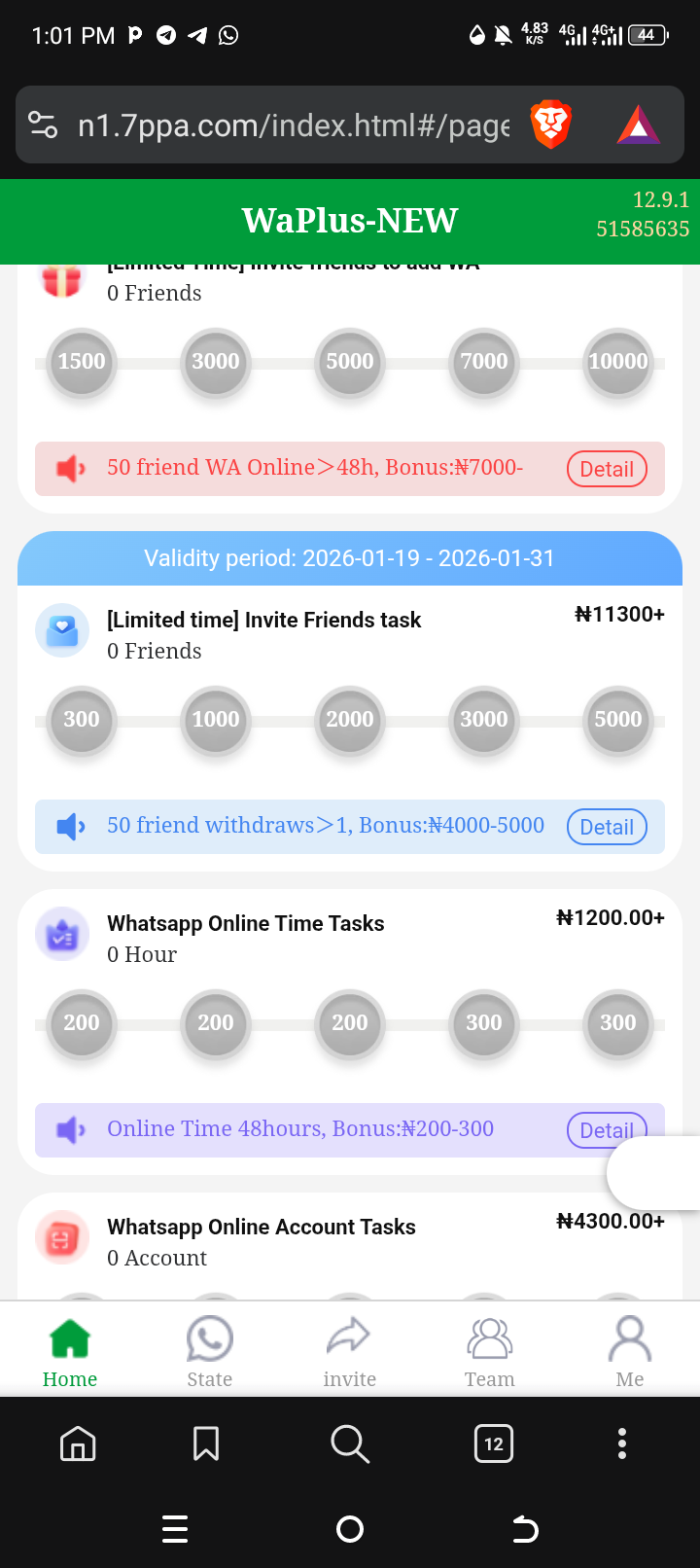
Task: Open browser search
Action: 349,1443
